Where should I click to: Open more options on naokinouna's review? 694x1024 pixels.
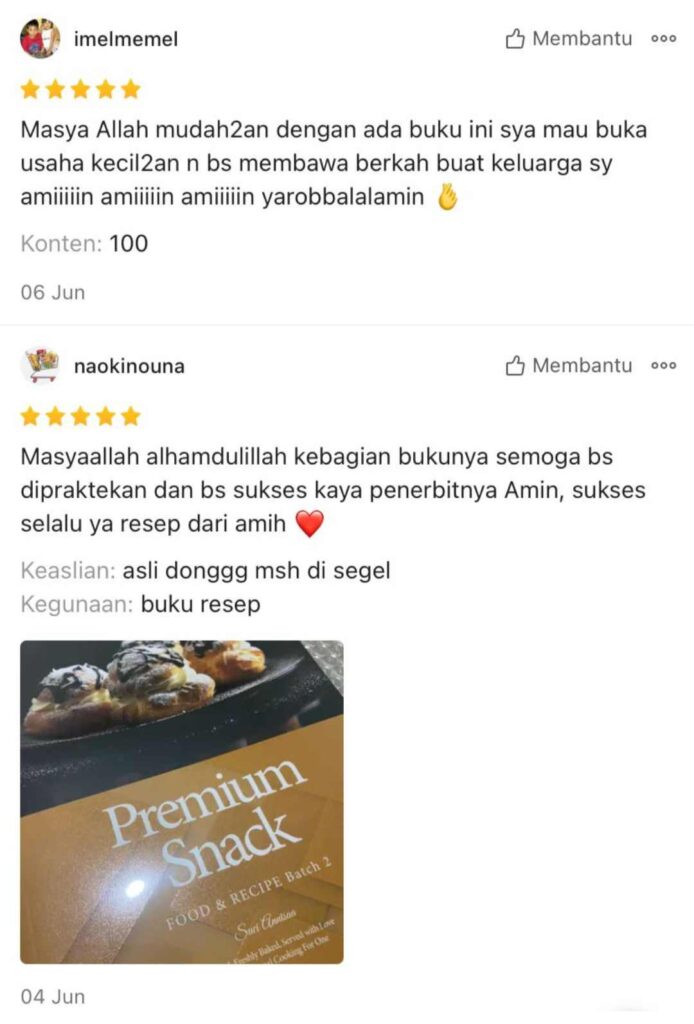coord(663,366)
